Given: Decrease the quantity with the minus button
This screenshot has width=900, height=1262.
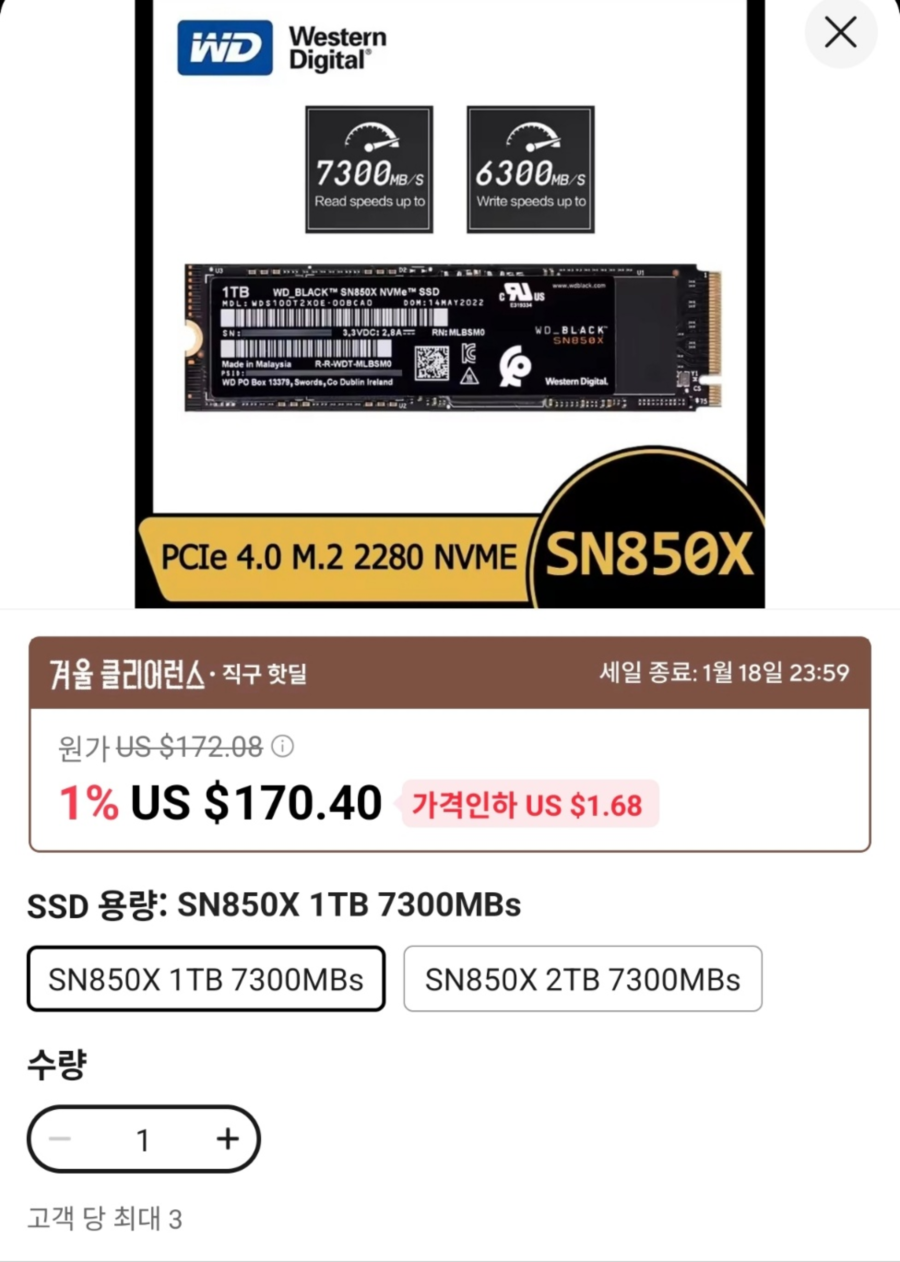Looking at the screenshot, I should pyautogui.click(x=60, y=1139).
